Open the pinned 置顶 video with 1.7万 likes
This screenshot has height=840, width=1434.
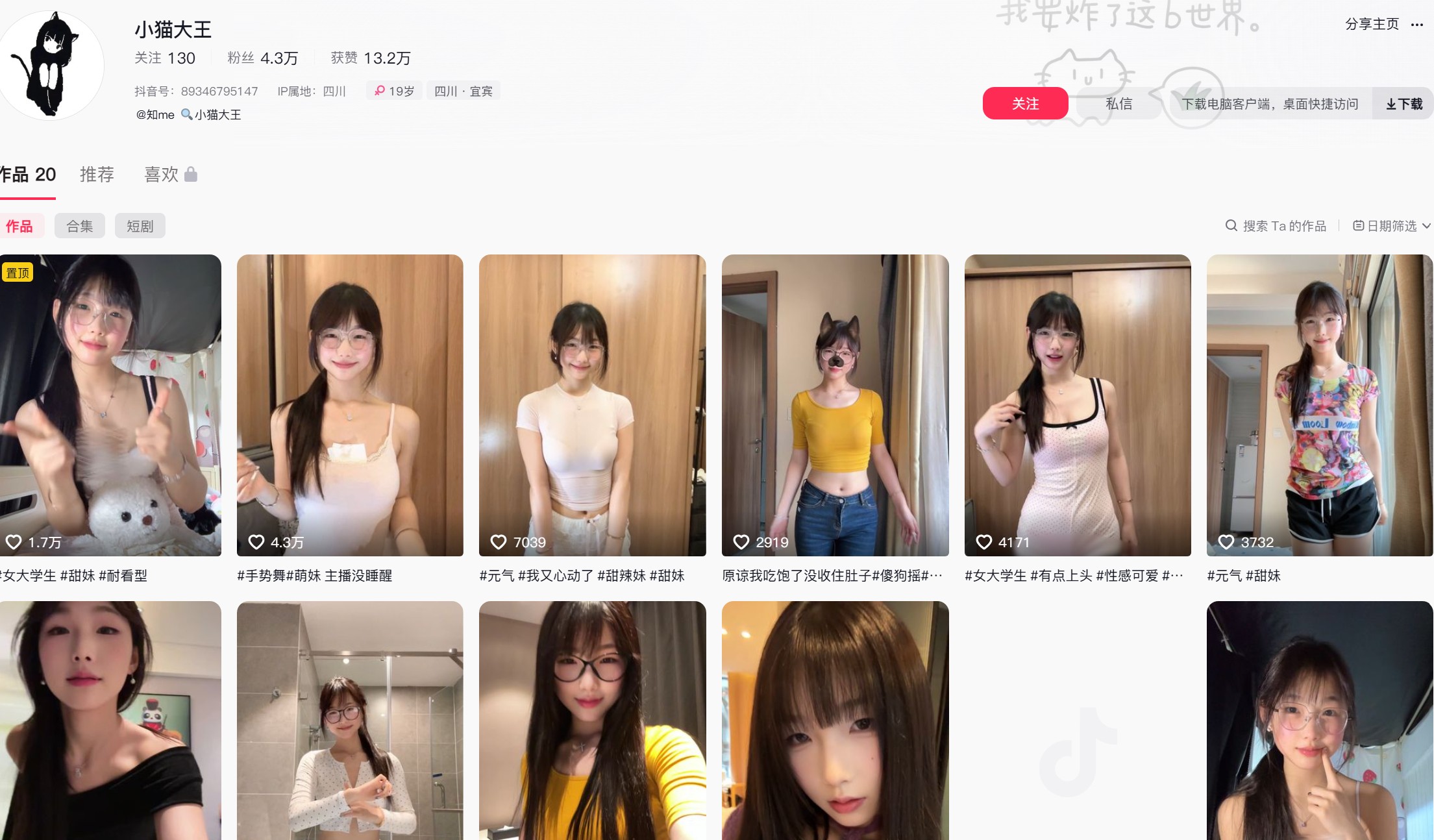[x=110, y=405]
